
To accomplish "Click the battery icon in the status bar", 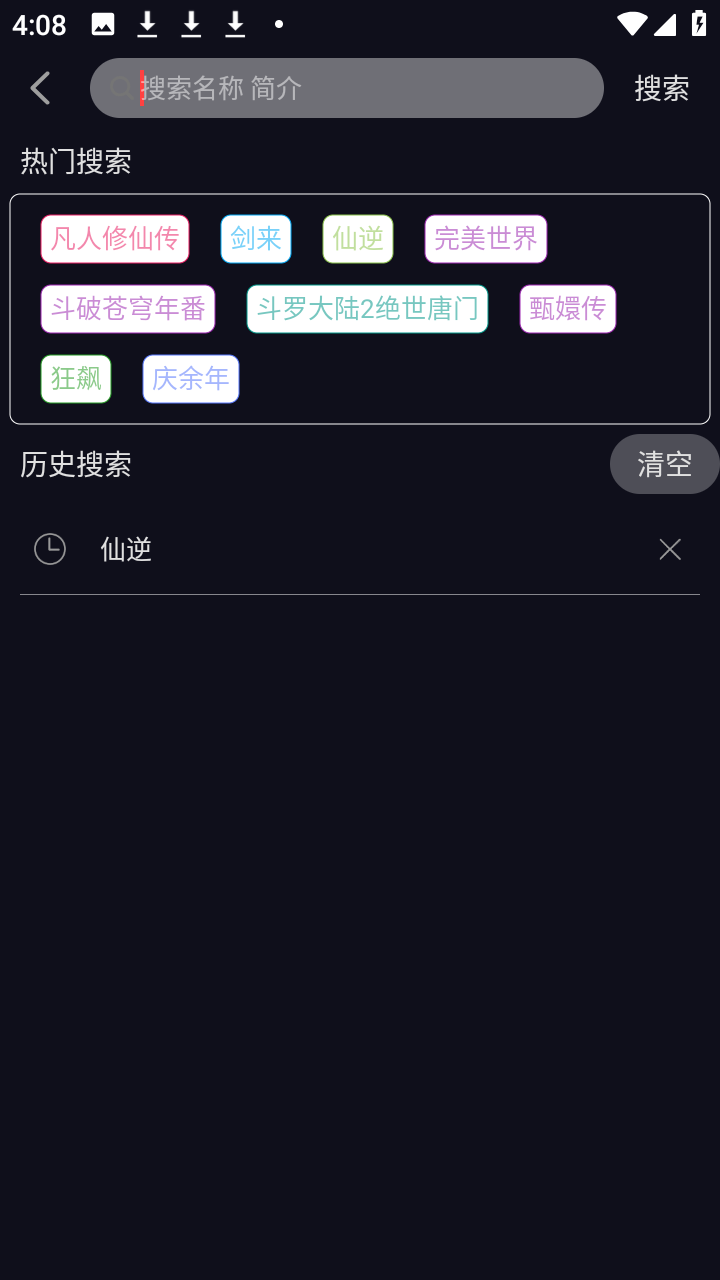I will click(699, 24).
